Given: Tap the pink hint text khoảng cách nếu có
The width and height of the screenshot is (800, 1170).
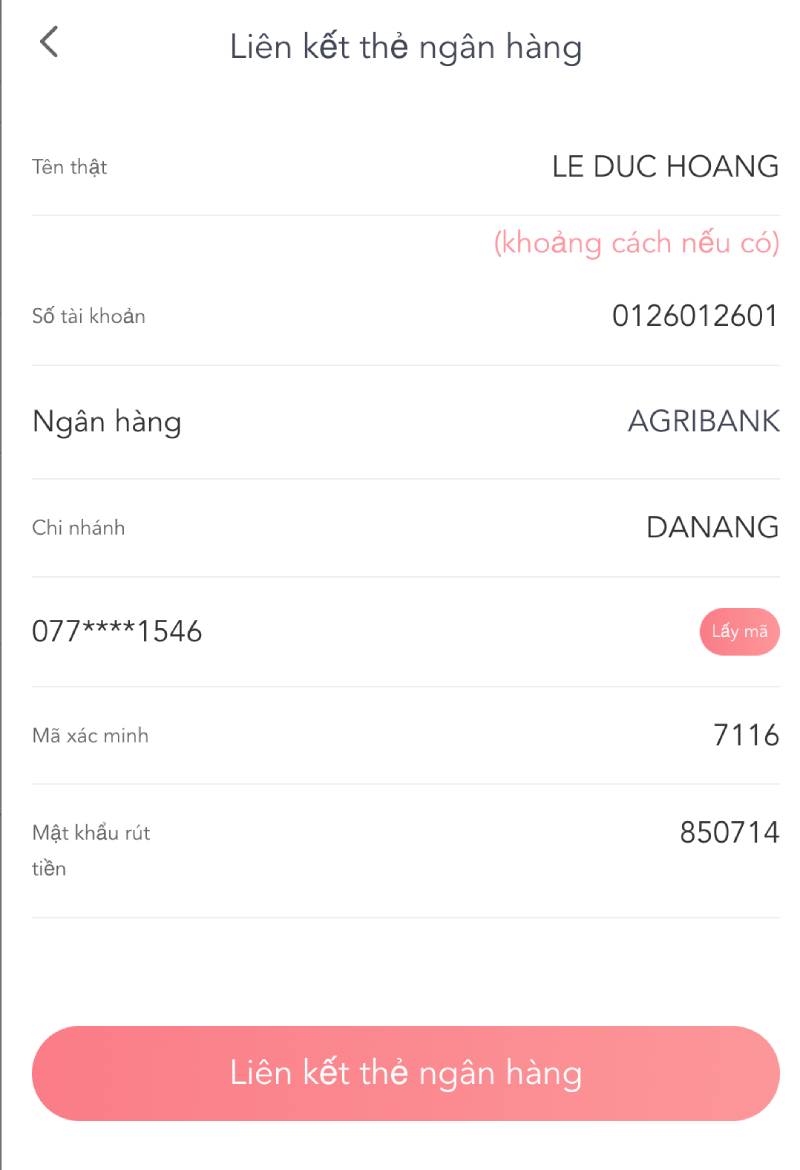Looking at the screenshot, I should [634, 242].
